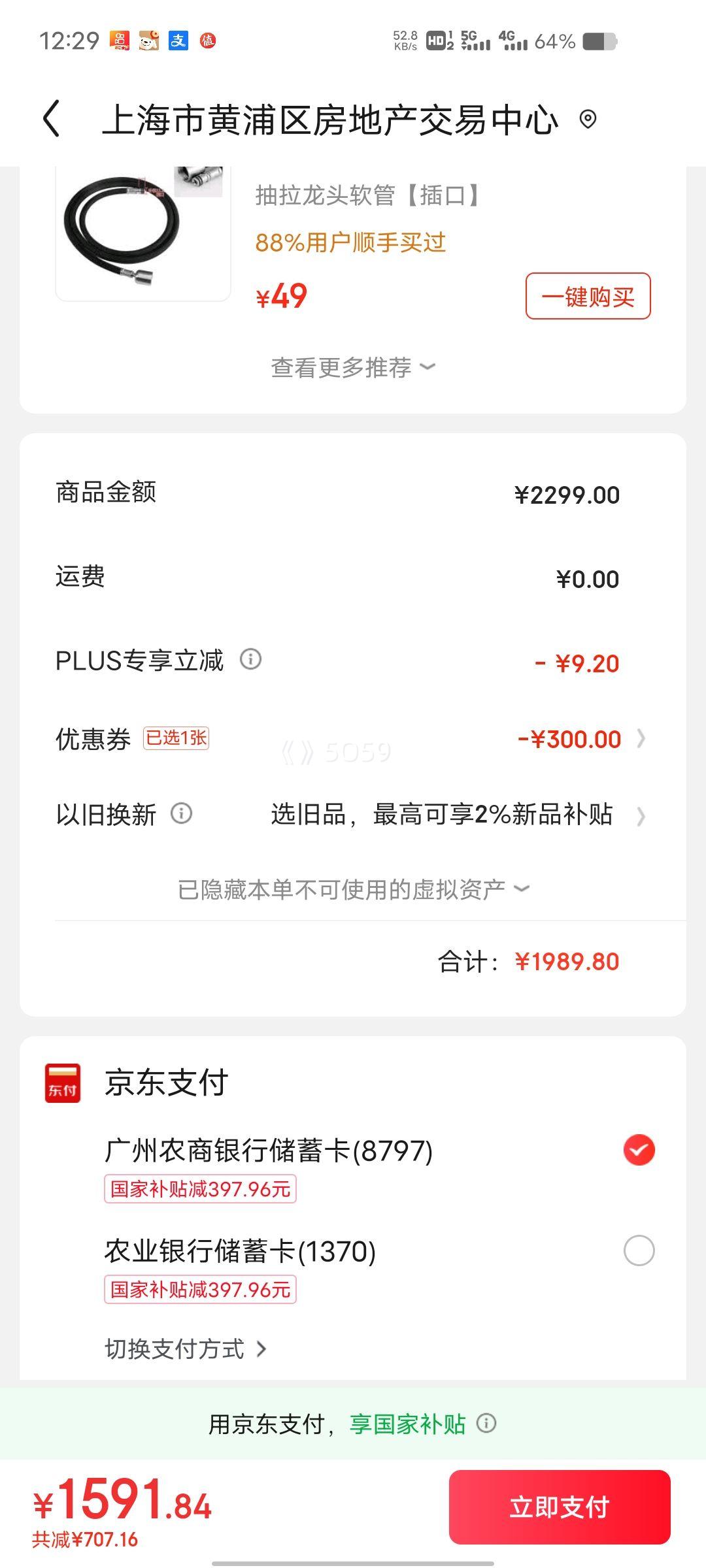Select 广州农商银行储蓄卡(8797) for payment
The image size is (706, 1568).
click(379, 1169)
